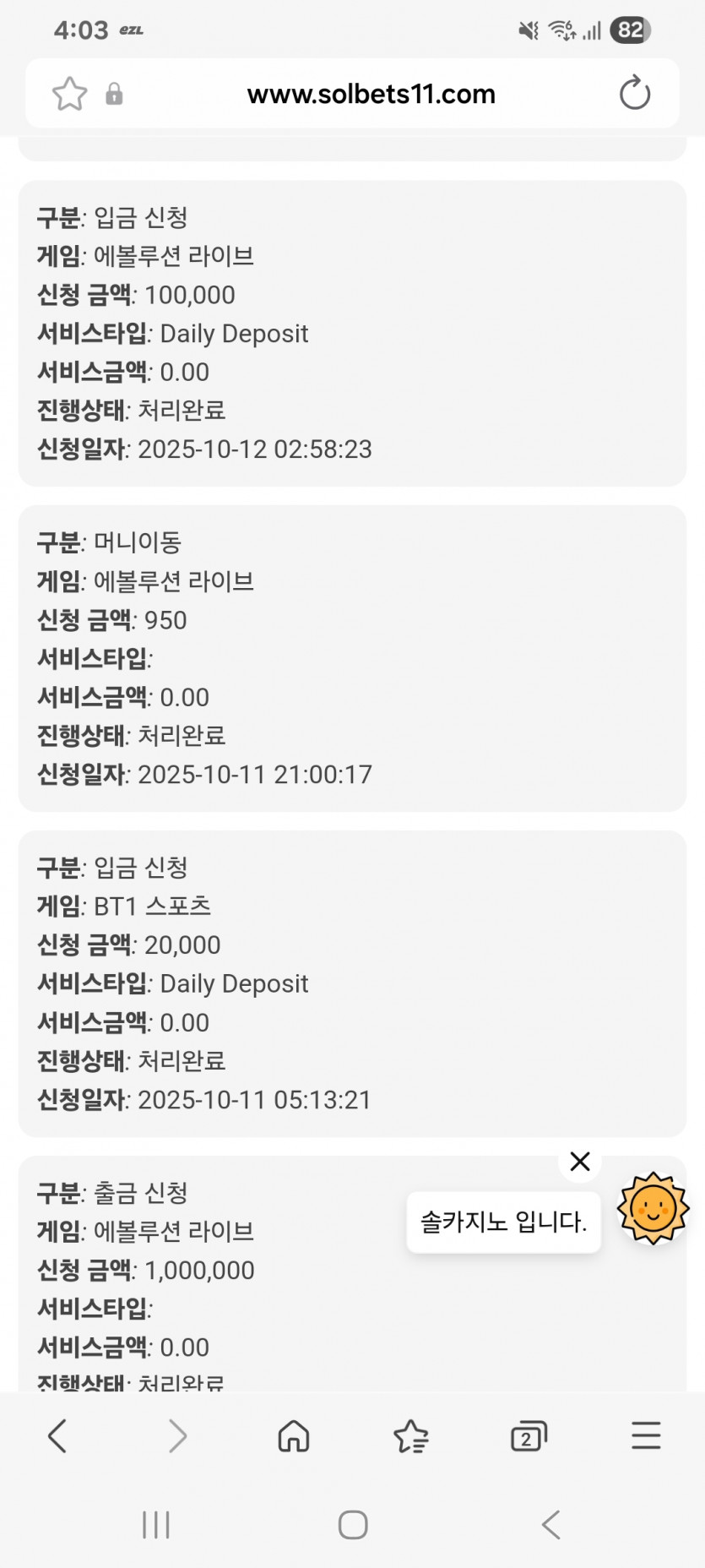Show recent apps from the navigation bar

tap(156, 1525)
